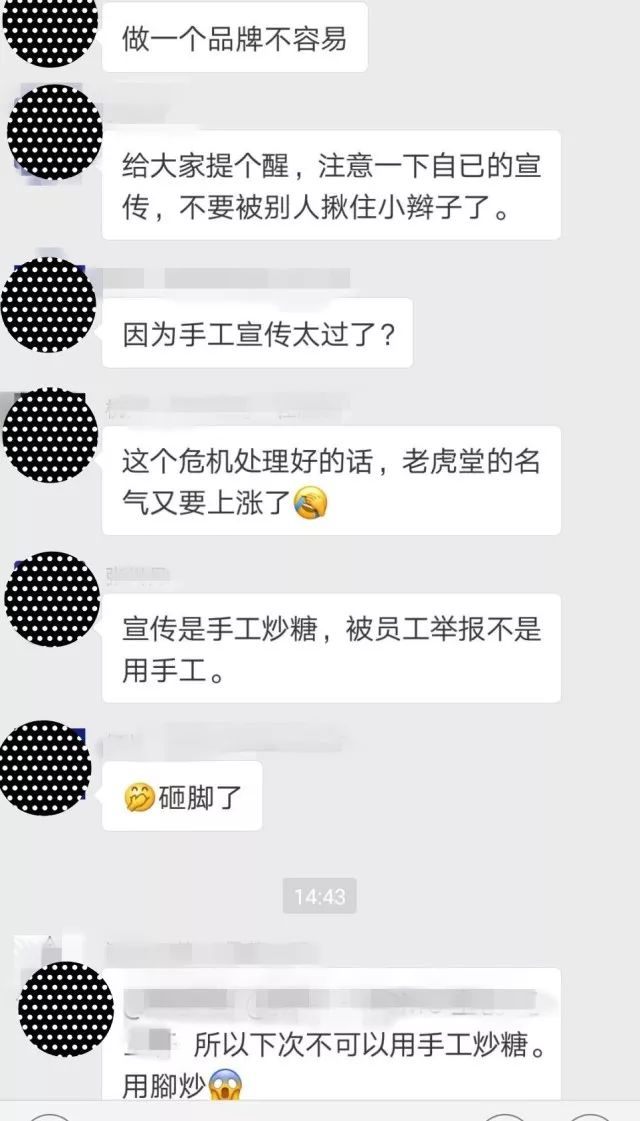The height and width of the screenshot is (1121, 640).
Task: Open avatar beside '宣传是手工炒糖' message
Action: [x=52, y=598]
